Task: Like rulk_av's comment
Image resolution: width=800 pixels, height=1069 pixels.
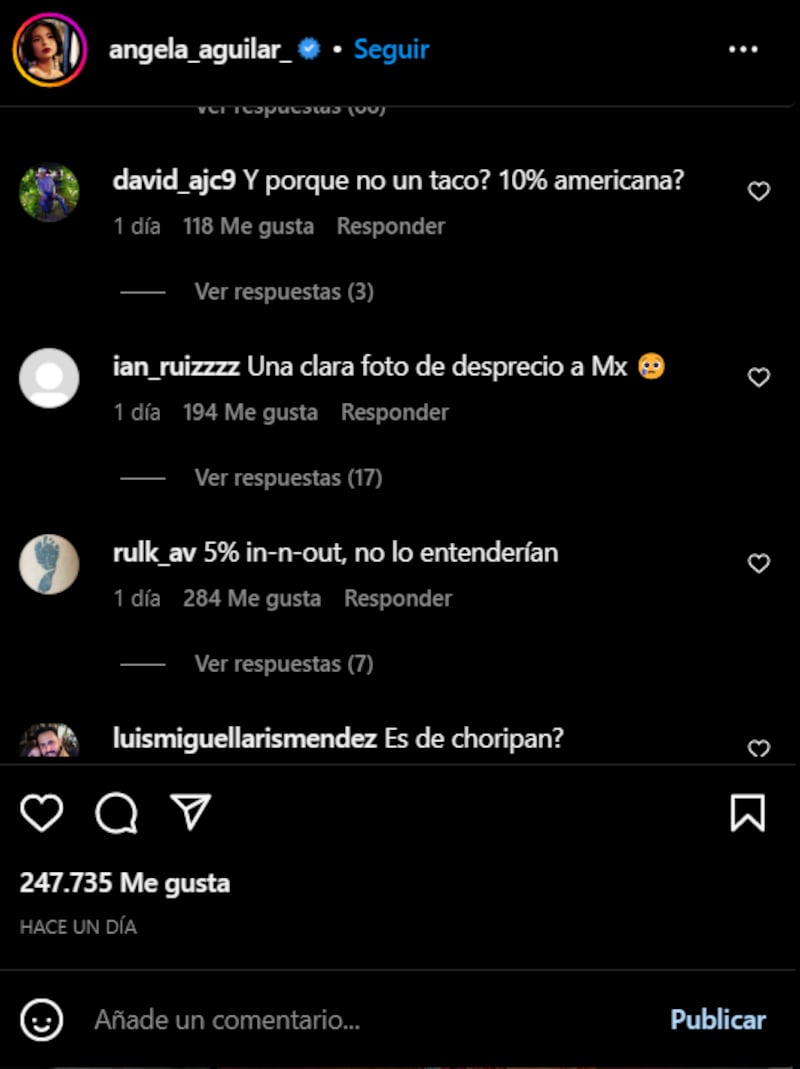Action: [x=759, y=563]
